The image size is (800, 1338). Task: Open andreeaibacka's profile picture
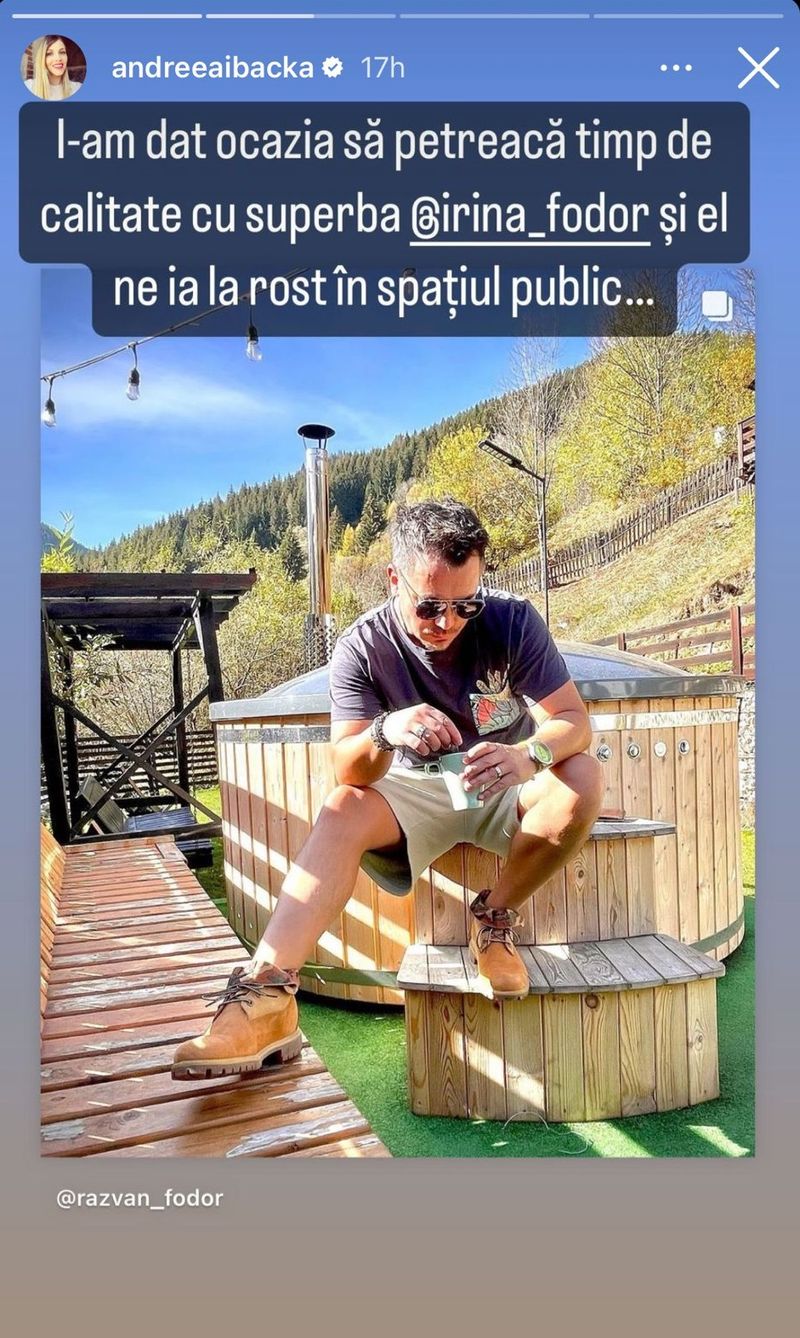(53, 68)
